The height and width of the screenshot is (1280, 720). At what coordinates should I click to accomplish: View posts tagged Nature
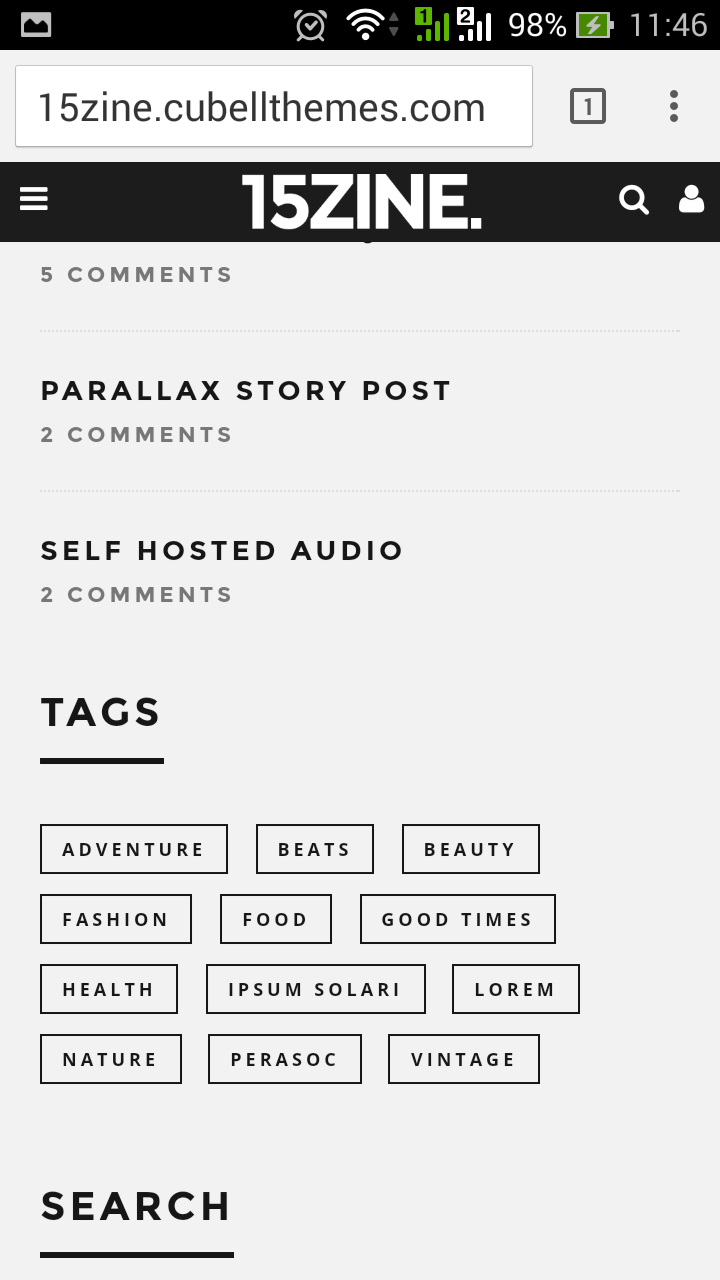[111, 1059]
